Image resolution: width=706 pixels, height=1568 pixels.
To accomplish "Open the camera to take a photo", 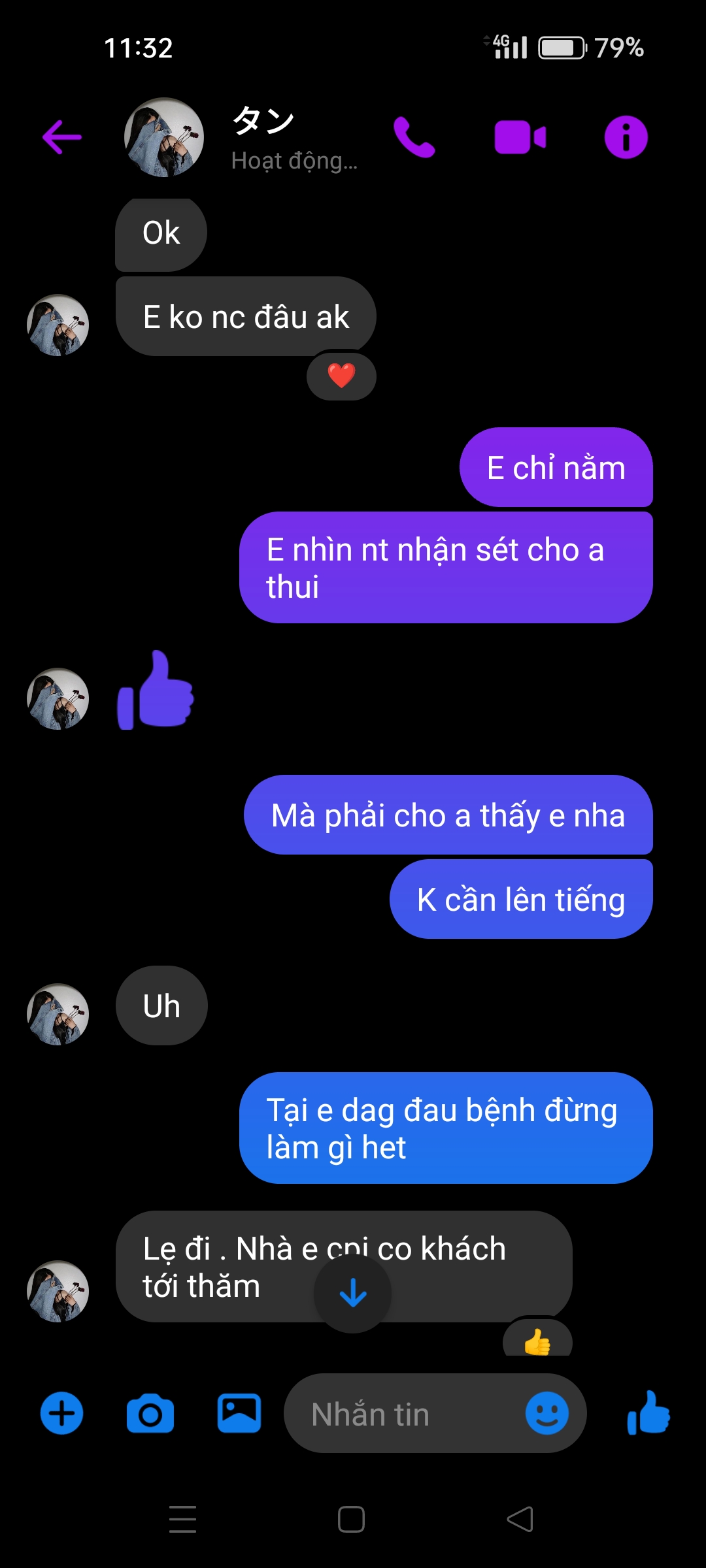I will click(x=150, y=1413).
